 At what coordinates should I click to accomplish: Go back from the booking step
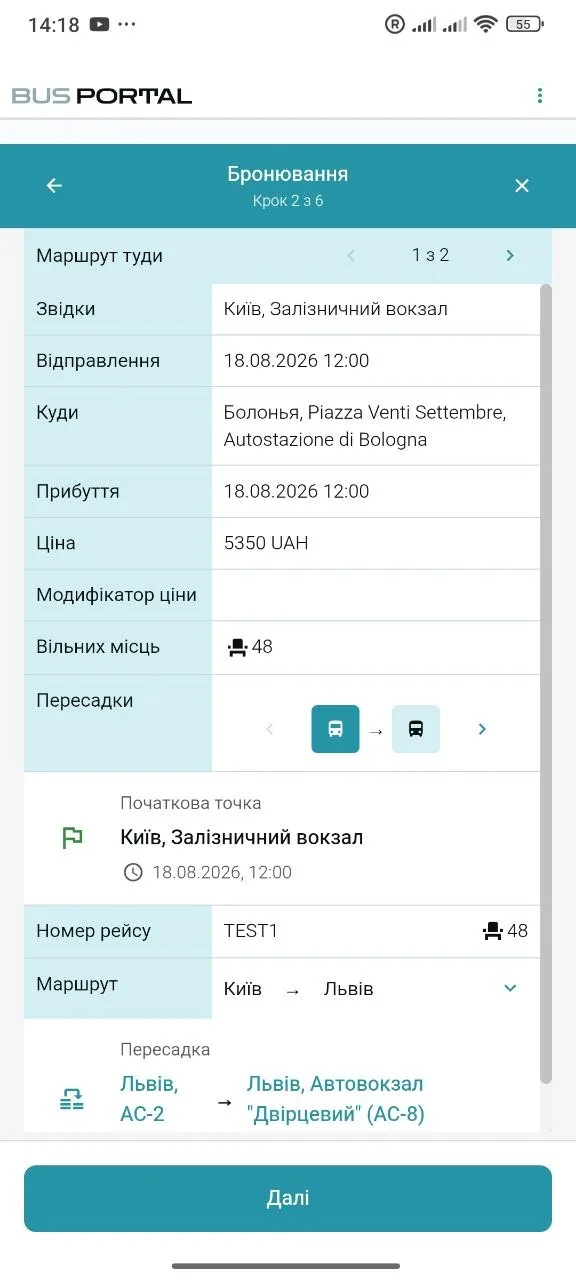[x=54, y=186]
